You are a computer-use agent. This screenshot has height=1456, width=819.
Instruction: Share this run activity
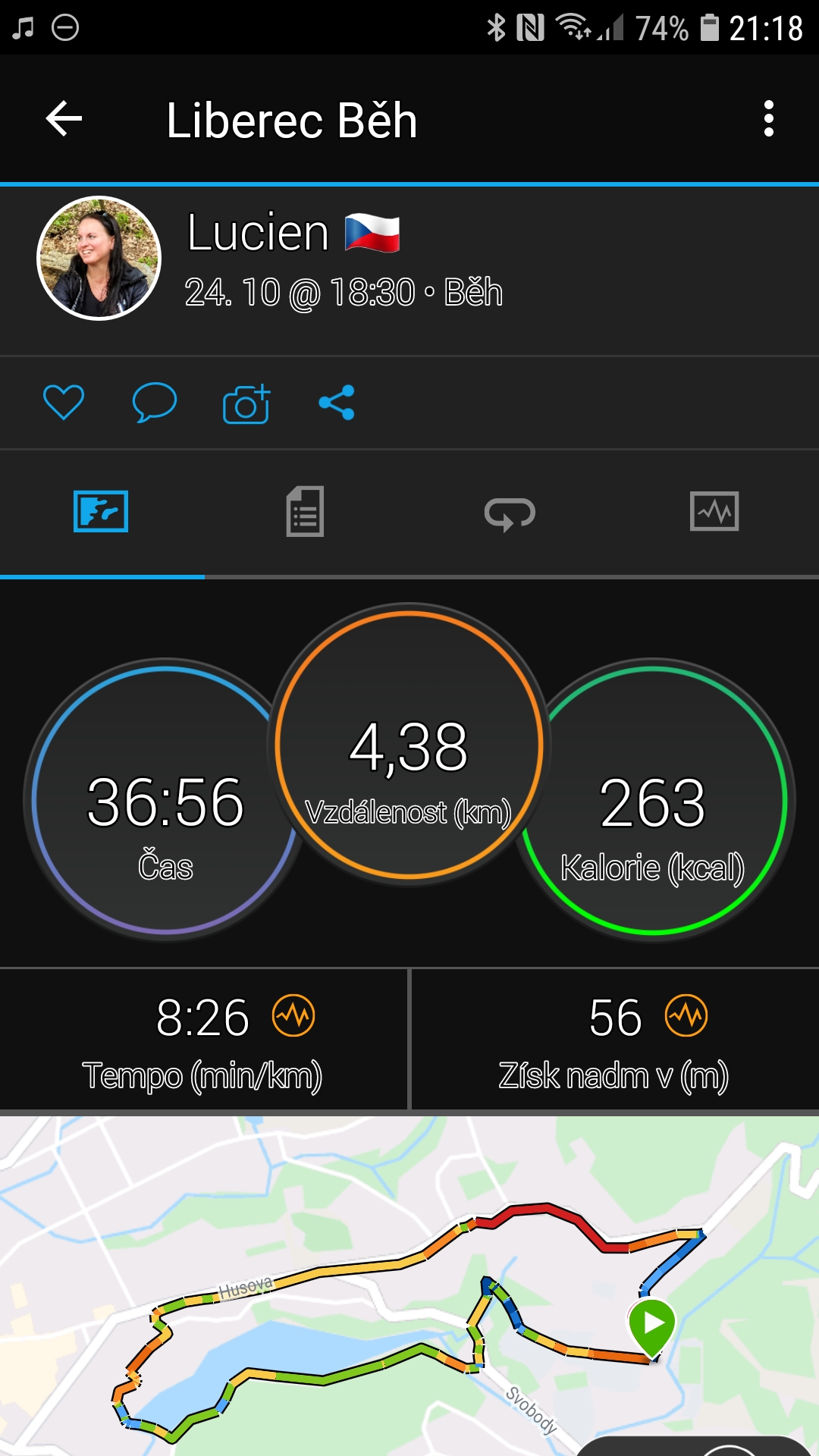pyautogui.click(x=337, y=403)
